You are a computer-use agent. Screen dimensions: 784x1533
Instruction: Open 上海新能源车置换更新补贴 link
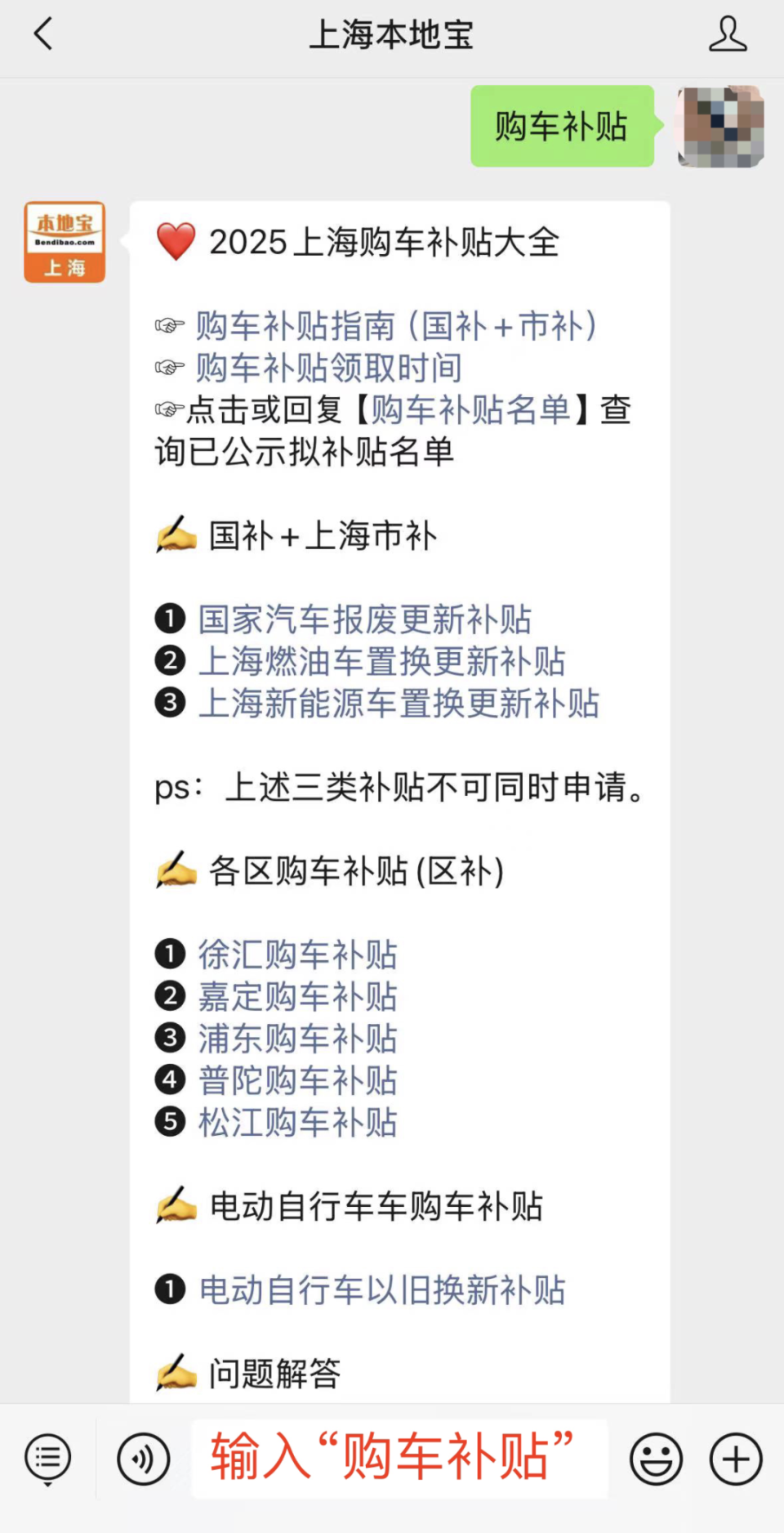[399, 703]
